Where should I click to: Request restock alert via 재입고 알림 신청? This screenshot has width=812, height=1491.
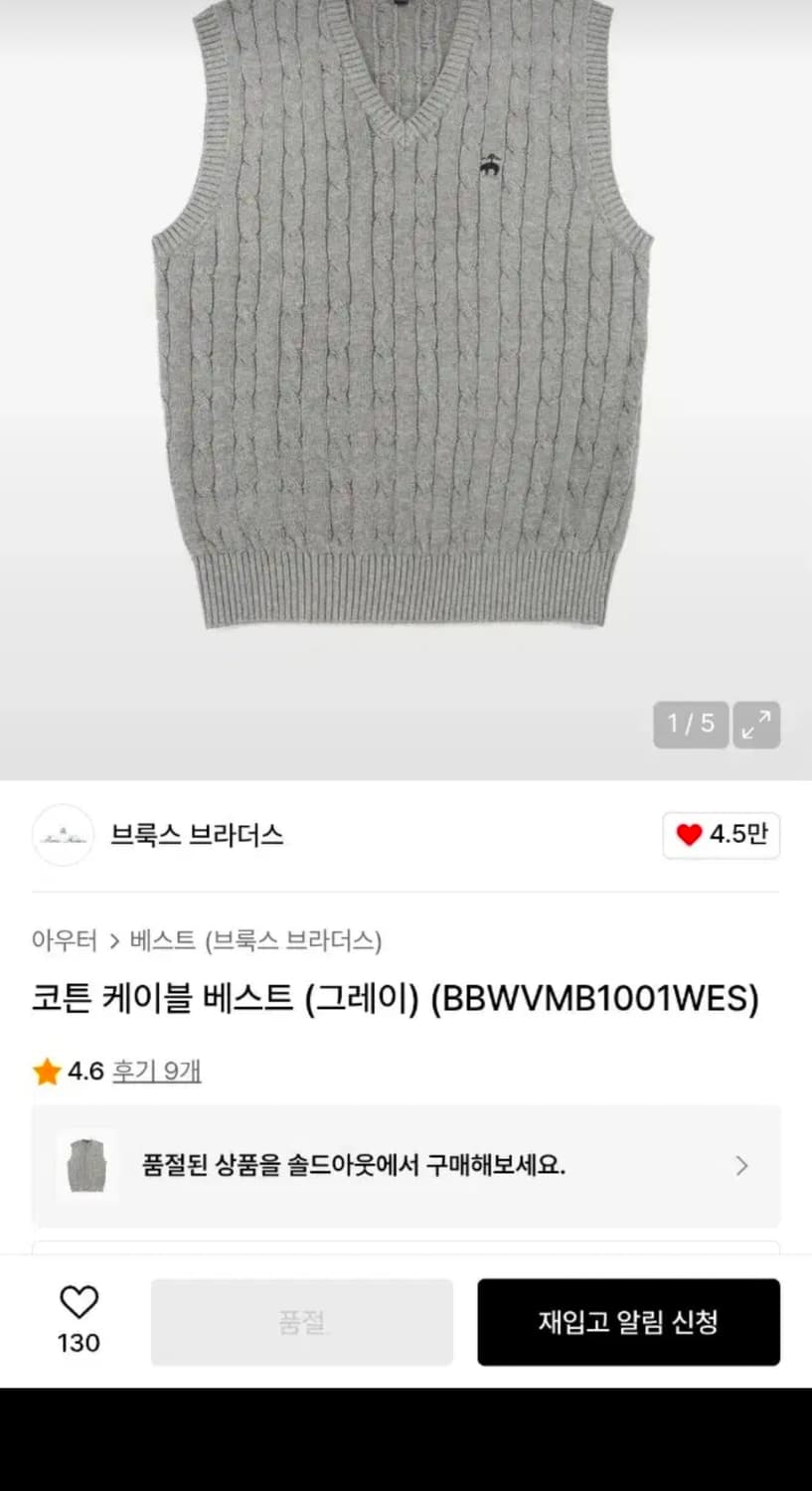coord(629,1321)
